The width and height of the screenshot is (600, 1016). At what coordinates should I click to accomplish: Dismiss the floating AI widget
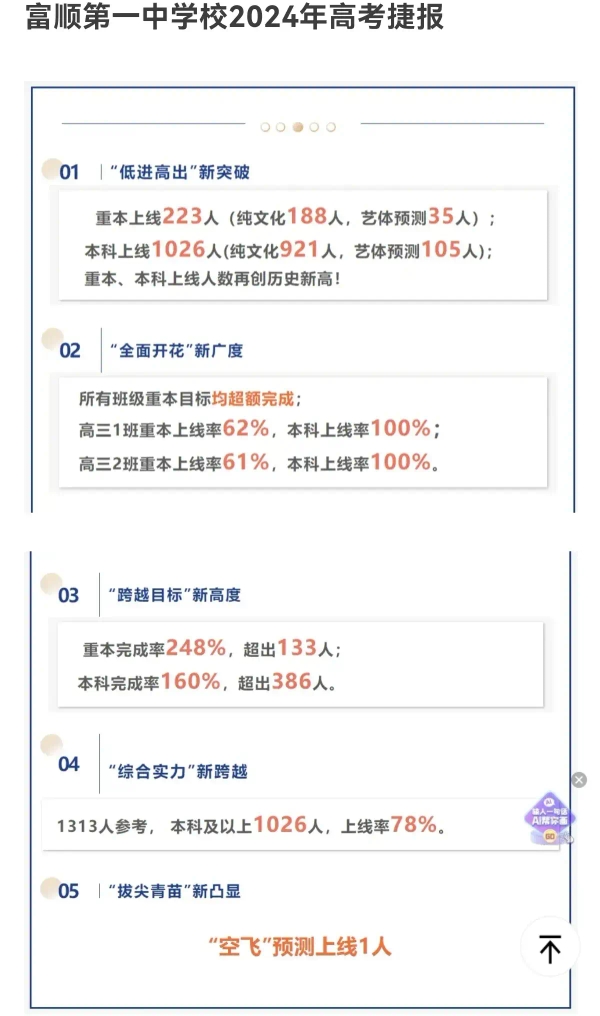(579, 780)
